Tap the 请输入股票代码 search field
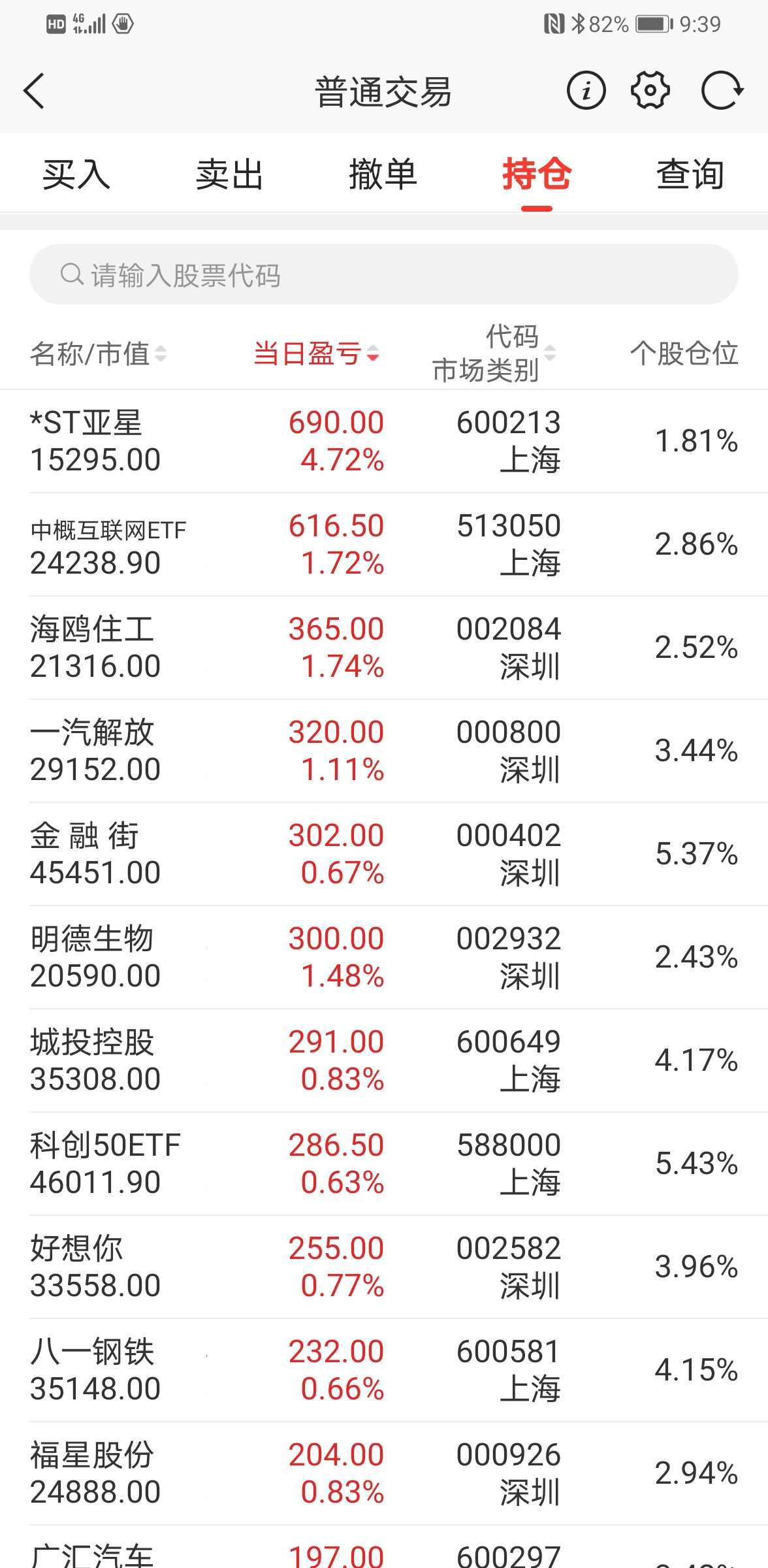This screenshot has width=768, height=1568. [384, 274]
